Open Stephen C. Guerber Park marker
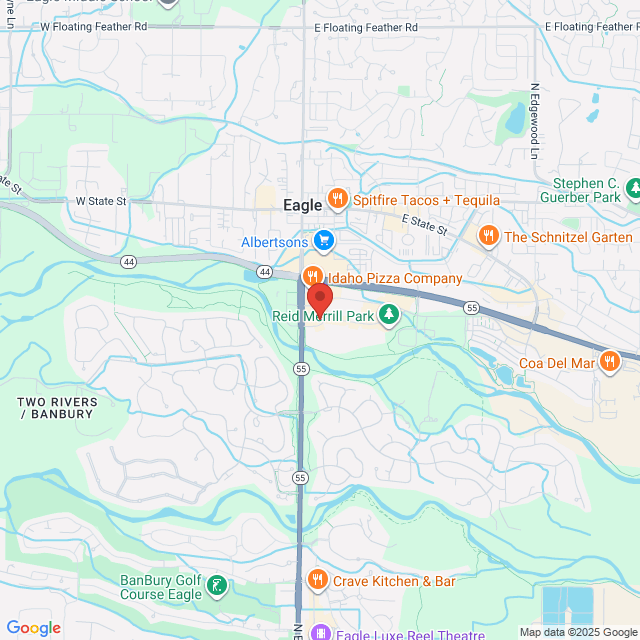Viewport: 640px width, 640px height. click(x=633, y=188)
